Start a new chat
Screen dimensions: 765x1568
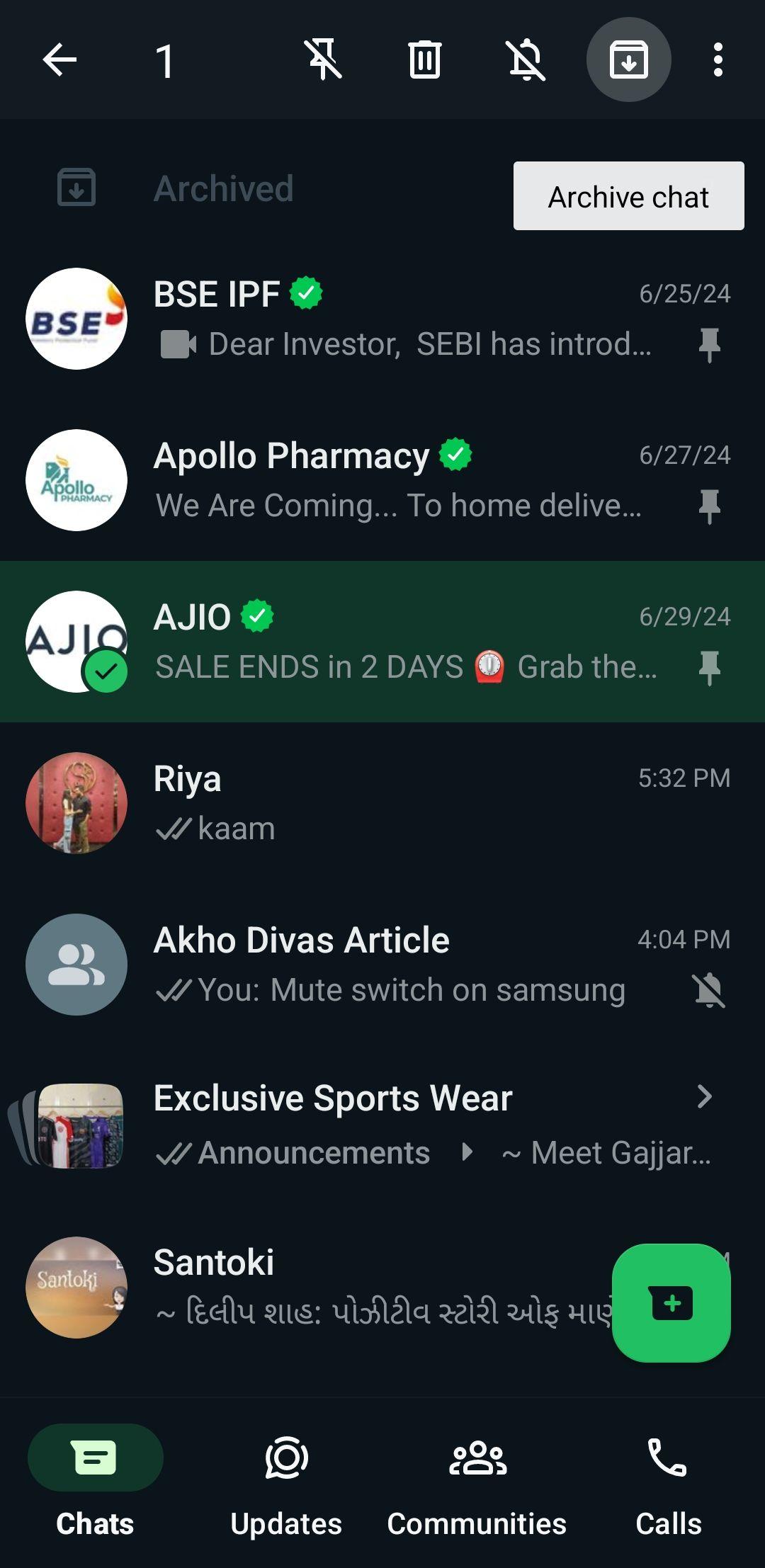coord(671,1303)
